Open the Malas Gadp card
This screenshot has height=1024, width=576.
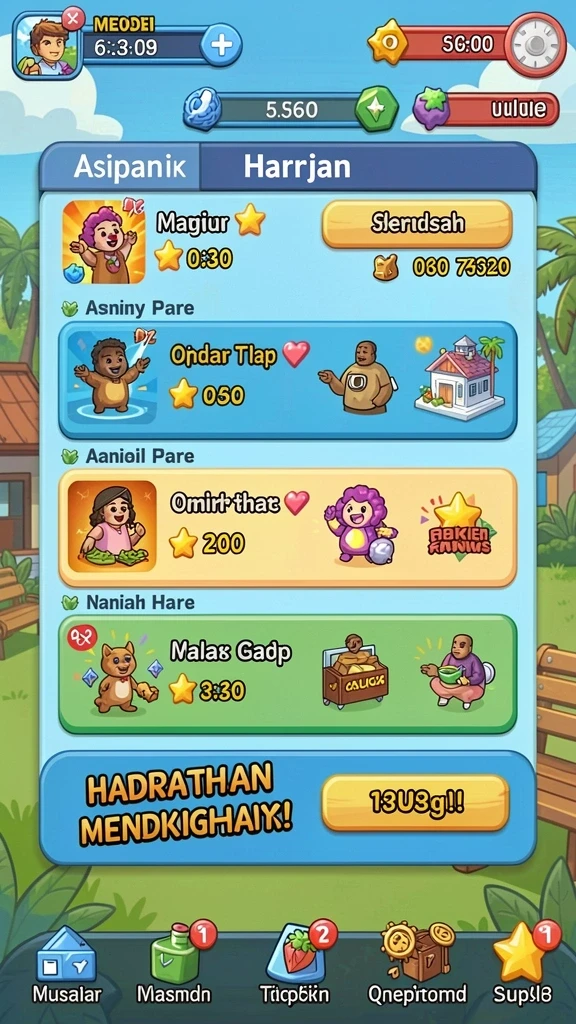click(x=288, y=673)
